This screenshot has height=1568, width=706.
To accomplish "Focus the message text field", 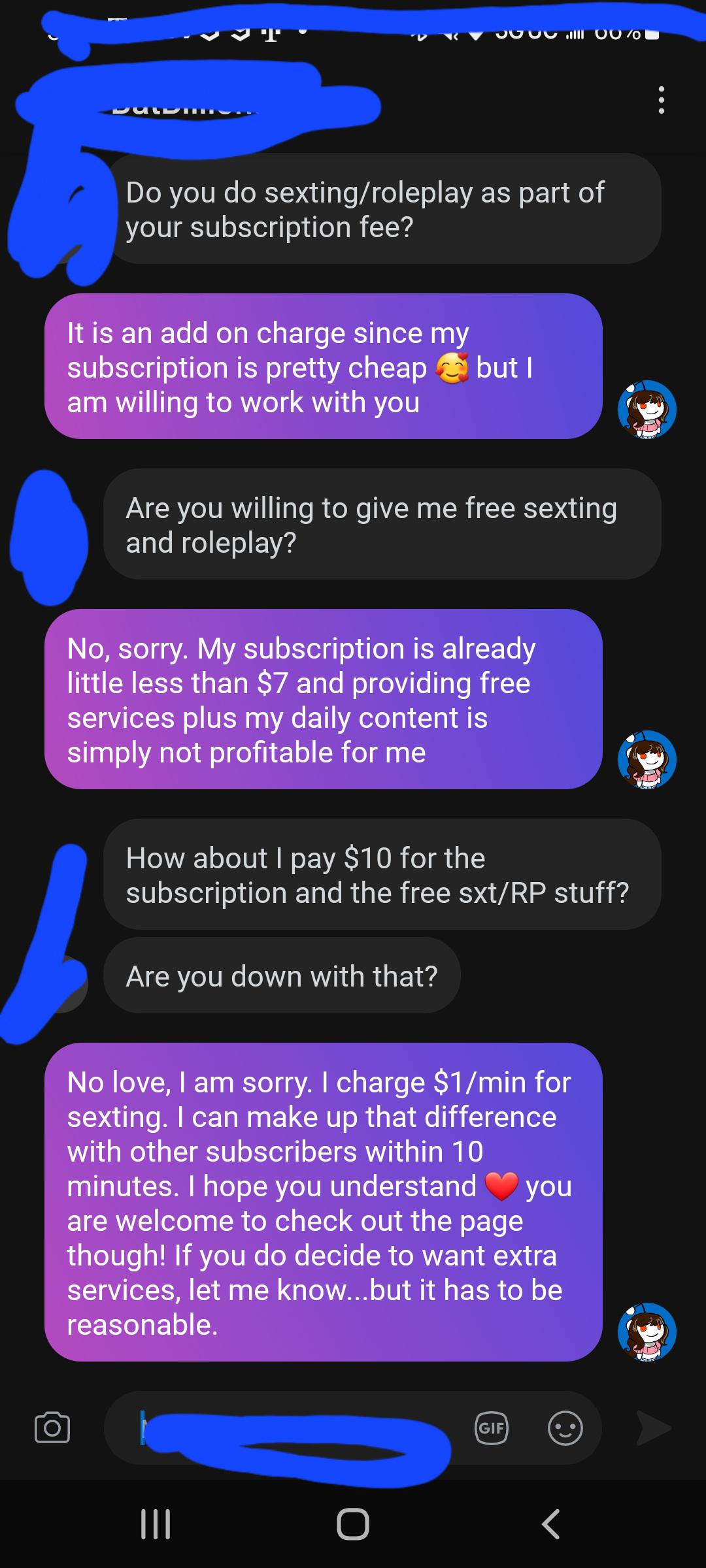I will point(294,1428).
